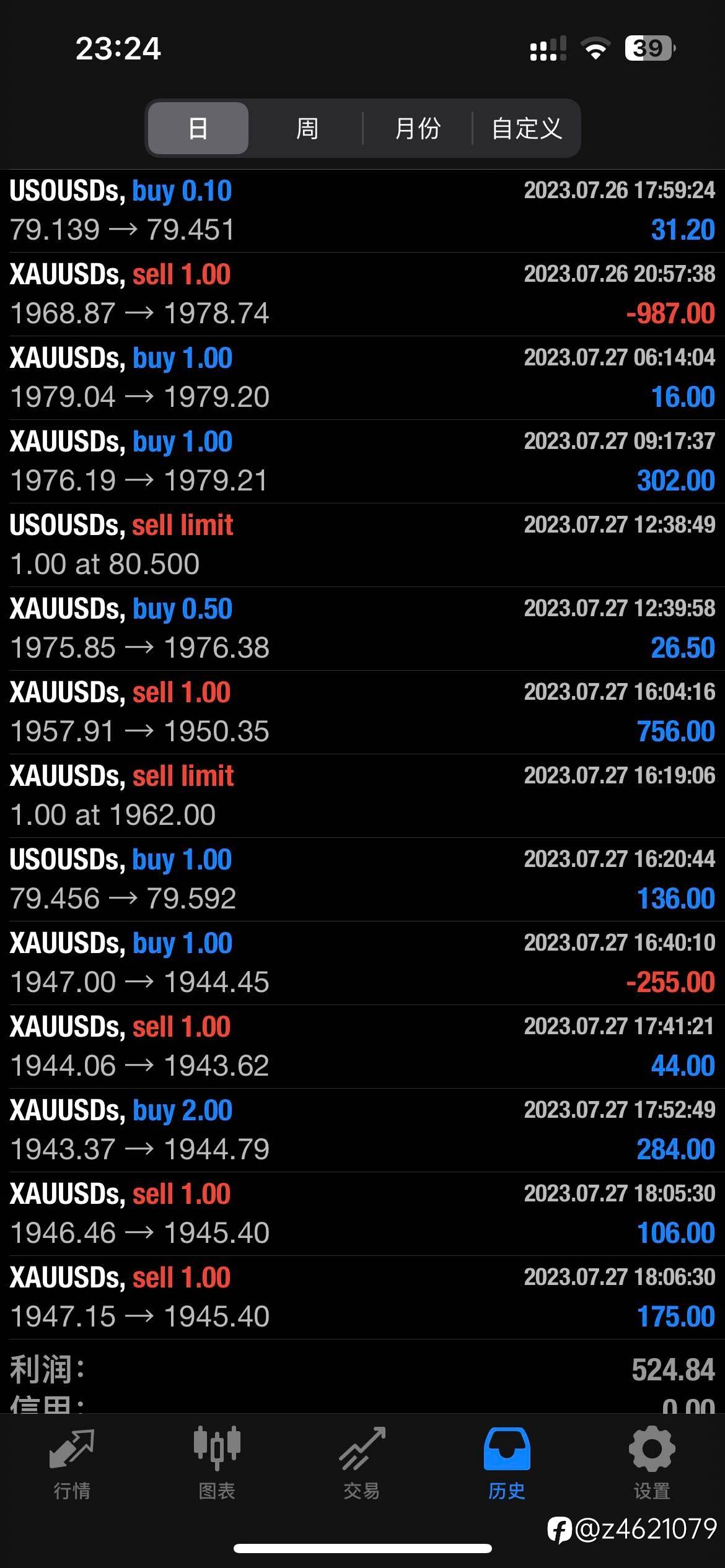Expand the XAUUSDs trade with -987.00 loss
Image resolution: width=725 pixels, height=1568 pixels.
pyautogui.click(x=362, y=294)
